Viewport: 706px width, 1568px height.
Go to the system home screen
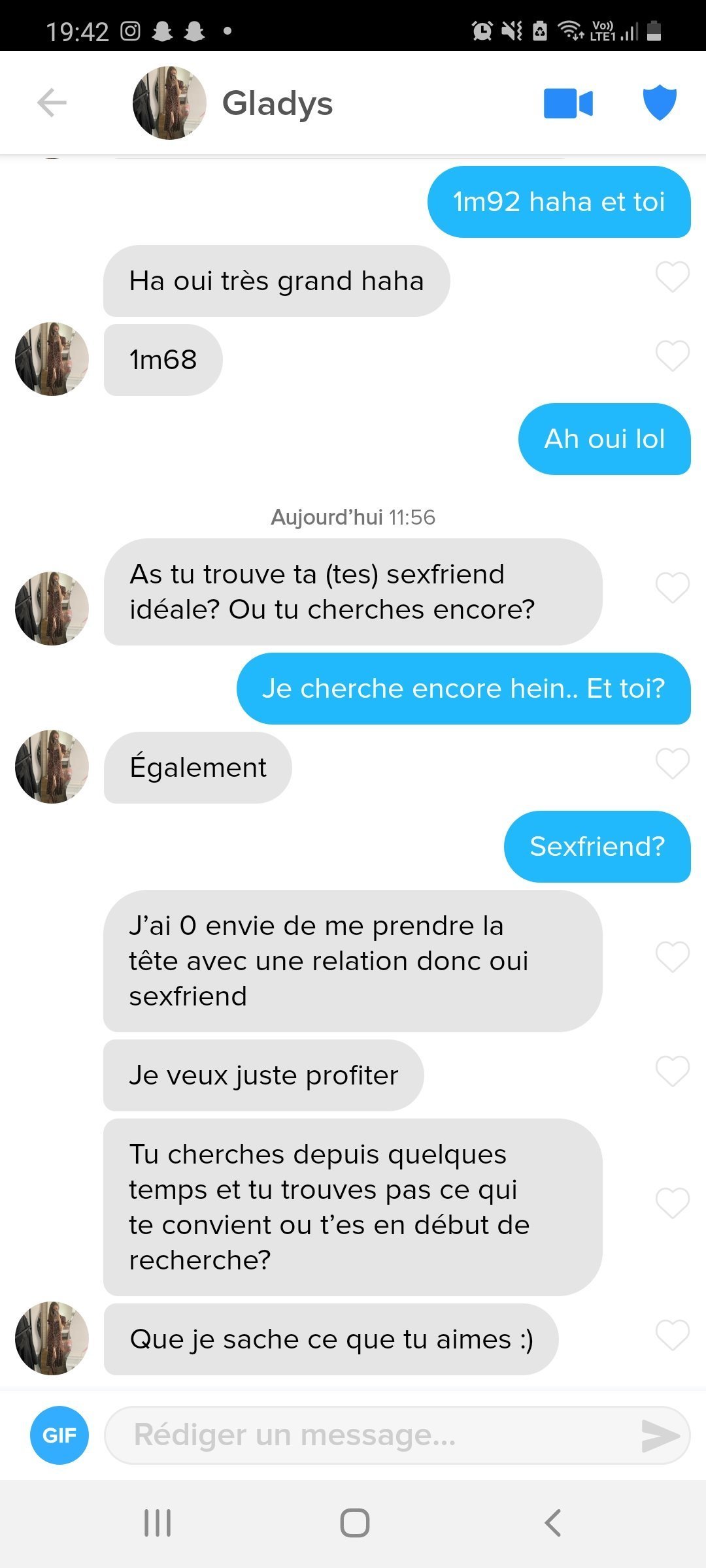(354, 1523)
